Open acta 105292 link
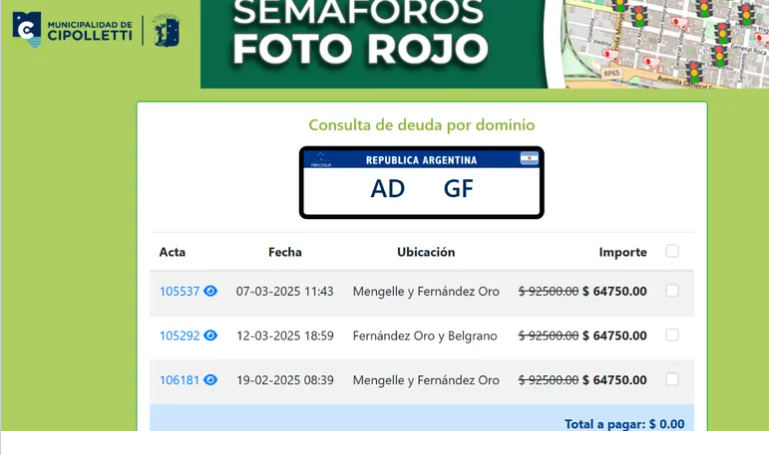769x455 pixels. [179, 336]
